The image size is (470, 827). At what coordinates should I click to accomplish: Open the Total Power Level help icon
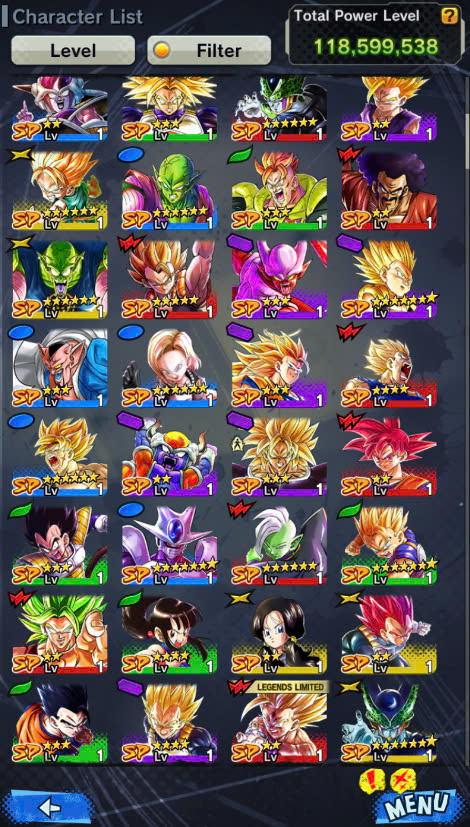(x=449, y=16)
